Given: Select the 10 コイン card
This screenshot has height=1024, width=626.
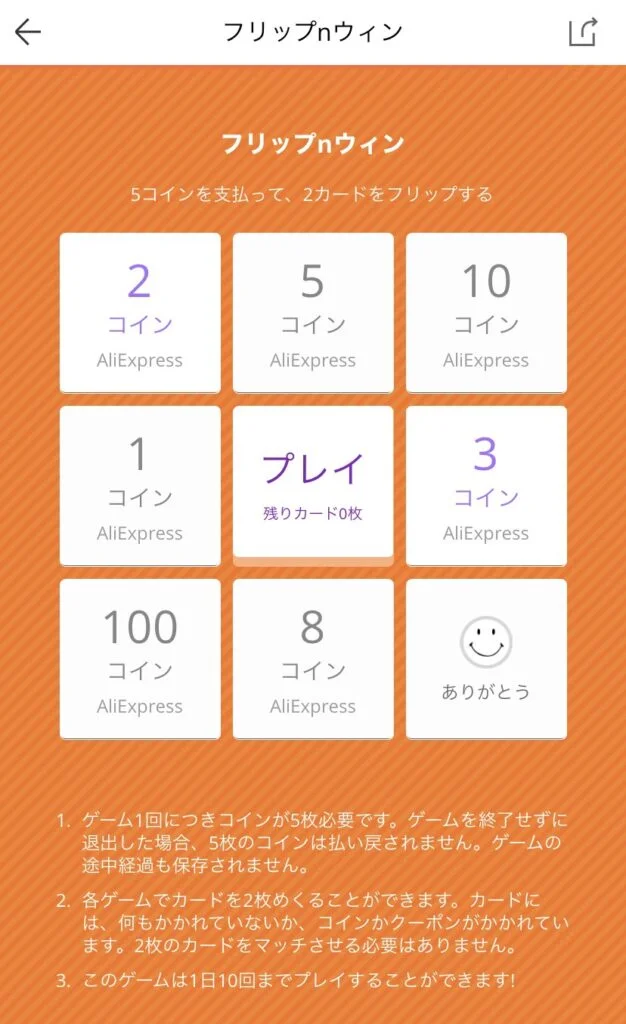Looking at the screenshot, I should click(x=486, y=313).
